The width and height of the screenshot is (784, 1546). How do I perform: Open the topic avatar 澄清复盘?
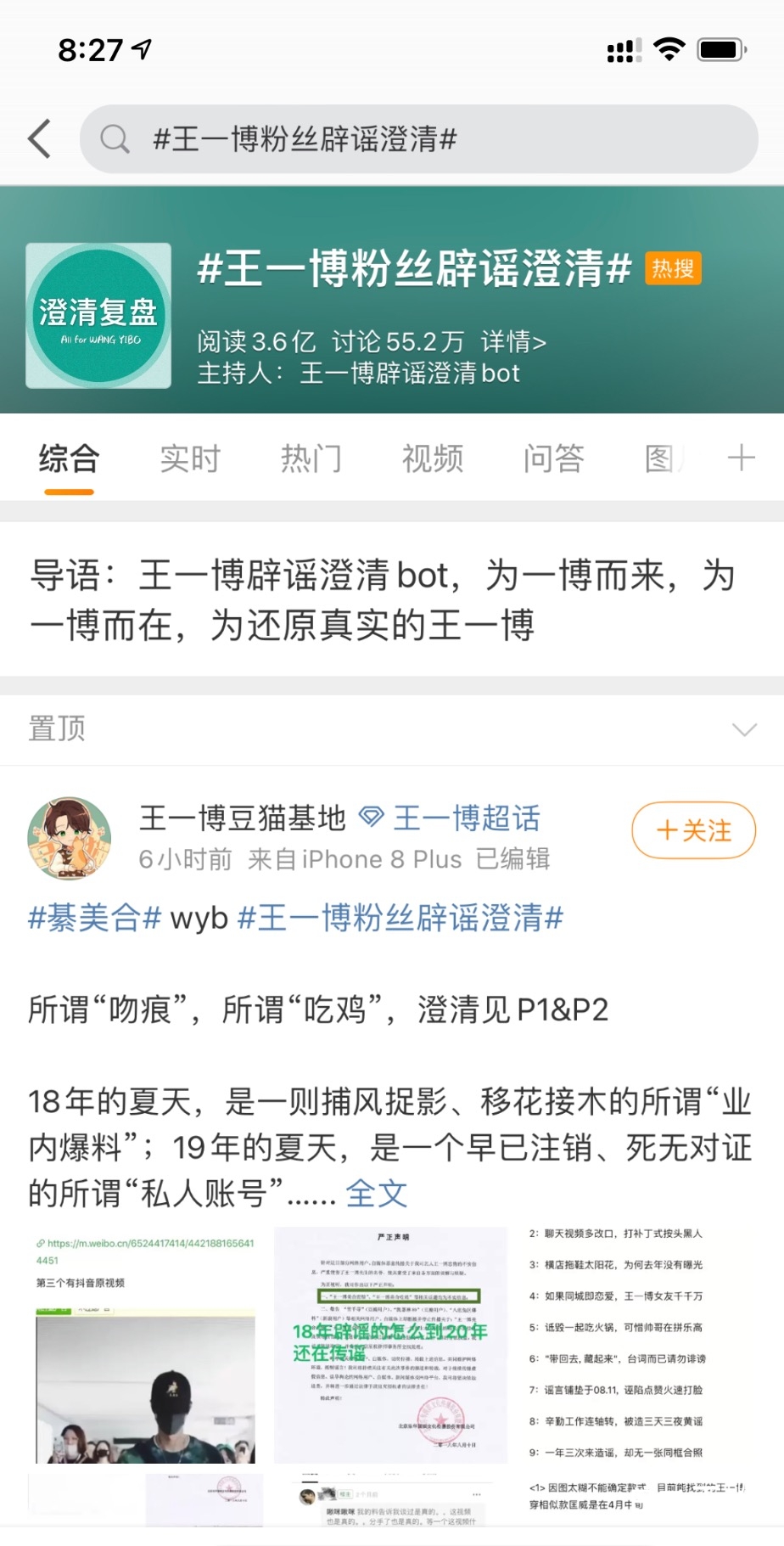[x=98, y=316]
